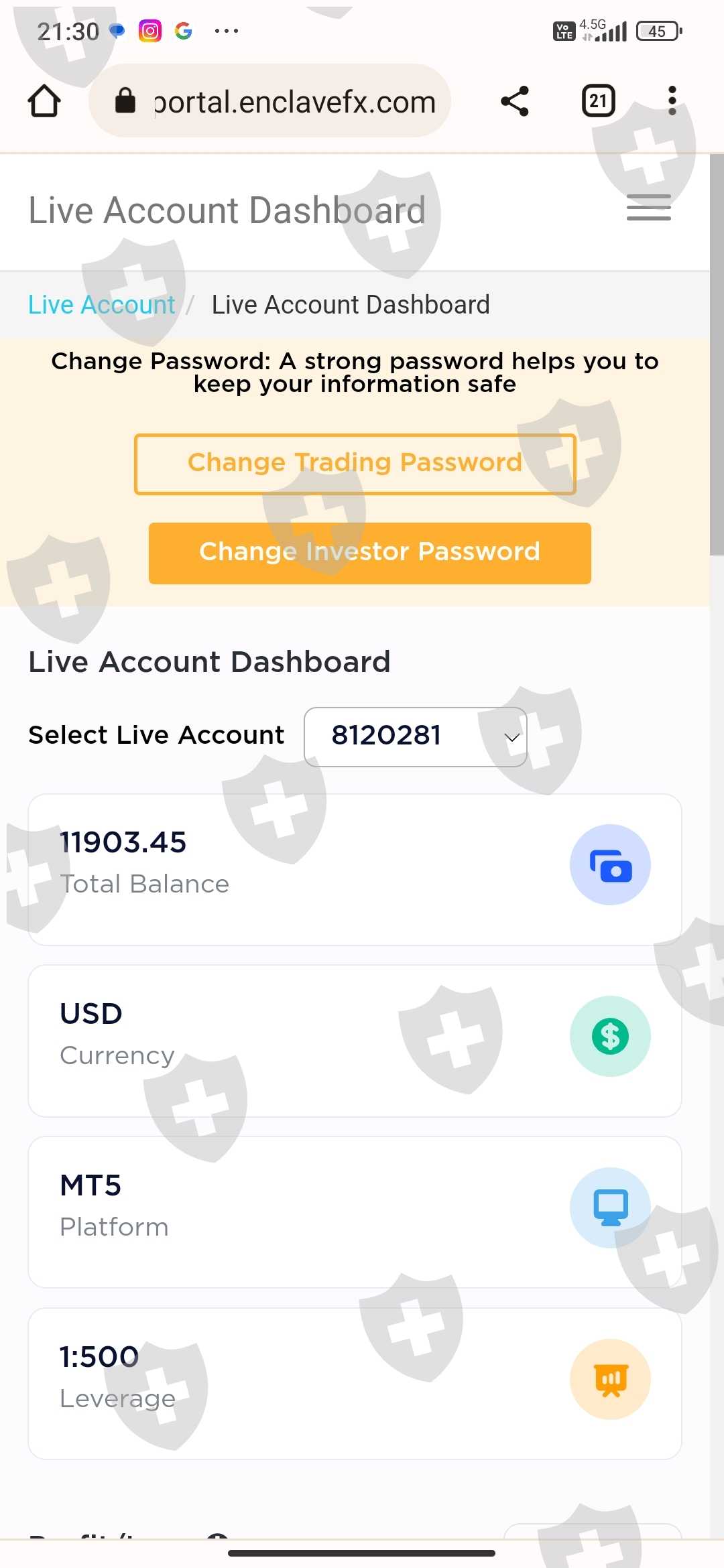
Task: Expand the Select Live Account dropdown
Action: [x=416, y=736]
